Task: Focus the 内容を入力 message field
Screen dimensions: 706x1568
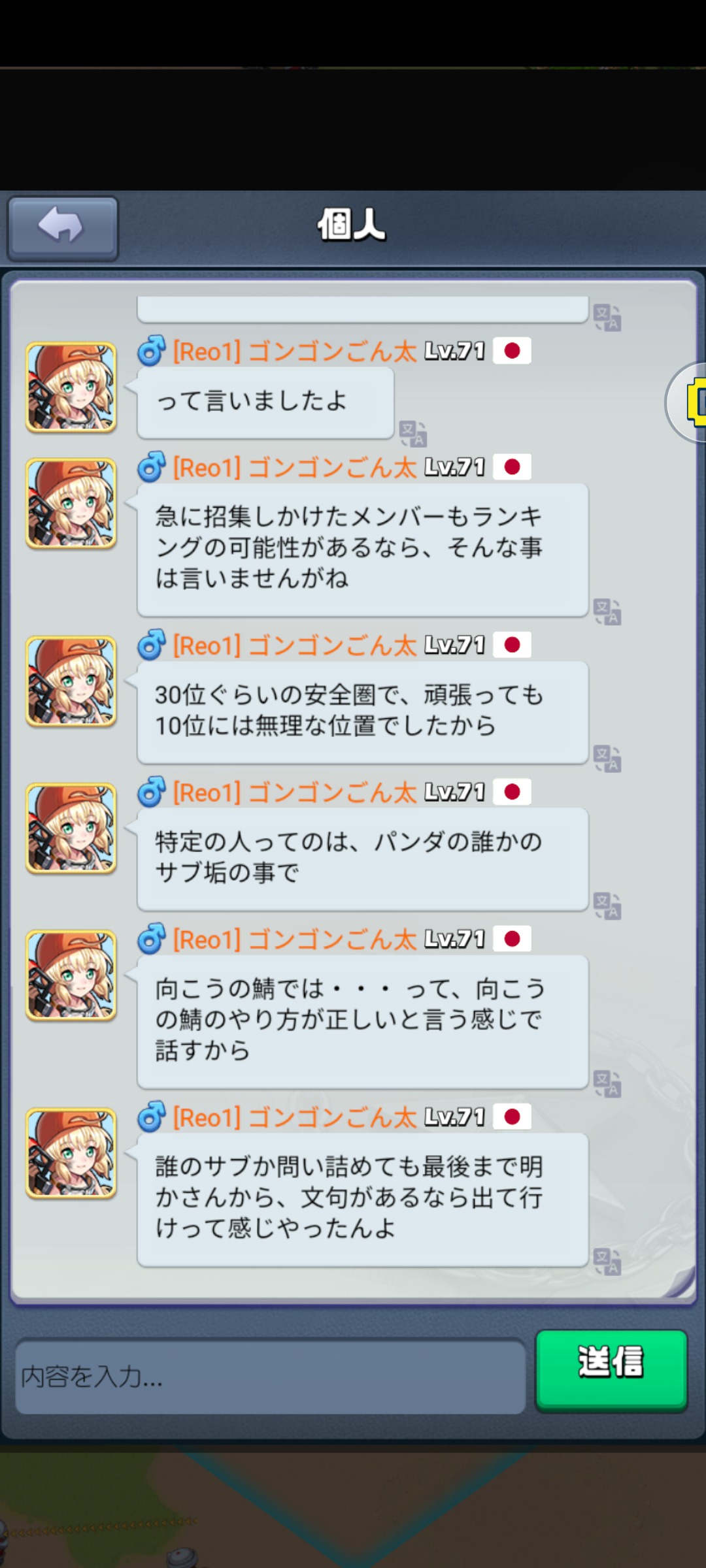Action: coord(270,1376)
